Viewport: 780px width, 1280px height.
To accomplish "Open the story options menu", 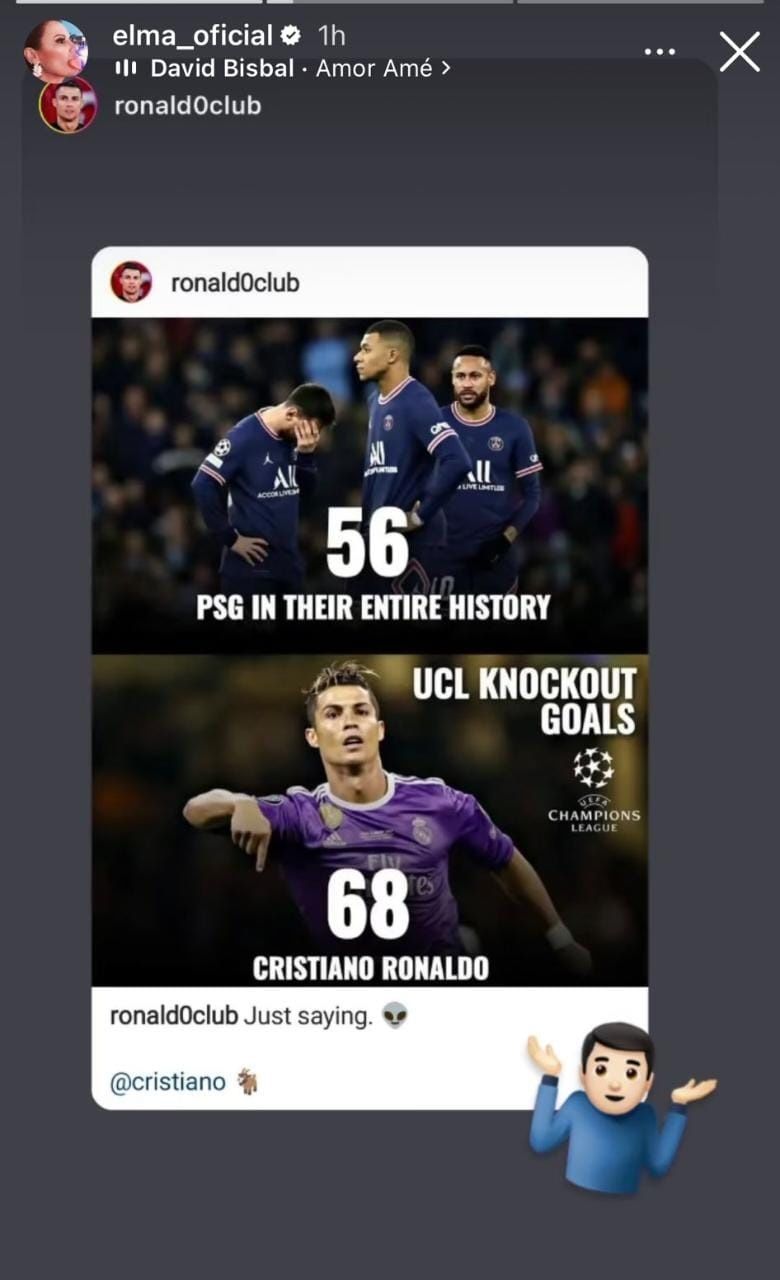I will [x=660, y=52].
